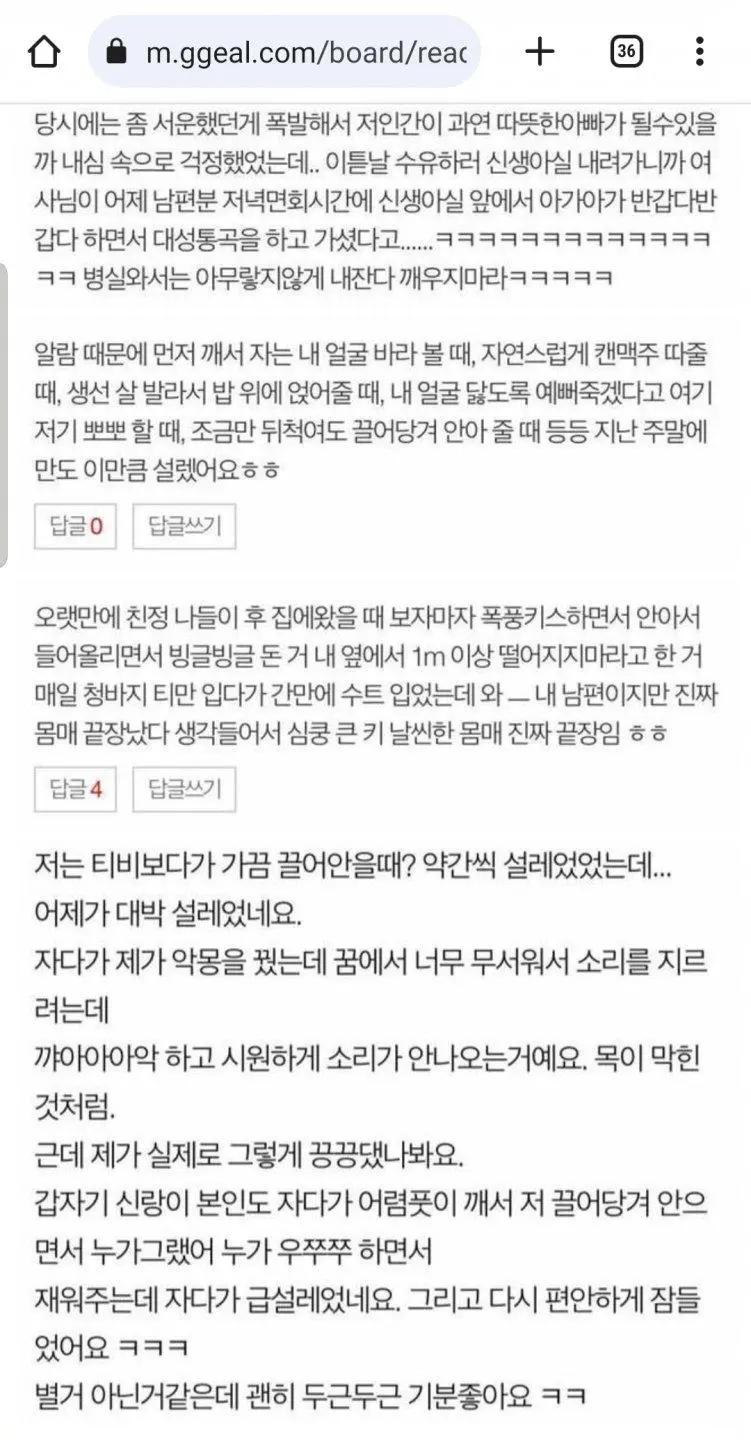Write a reply under the 답글 4 comment
Image resolution: width=751 pixels, height=1440 pixels.
click(184, 790)
